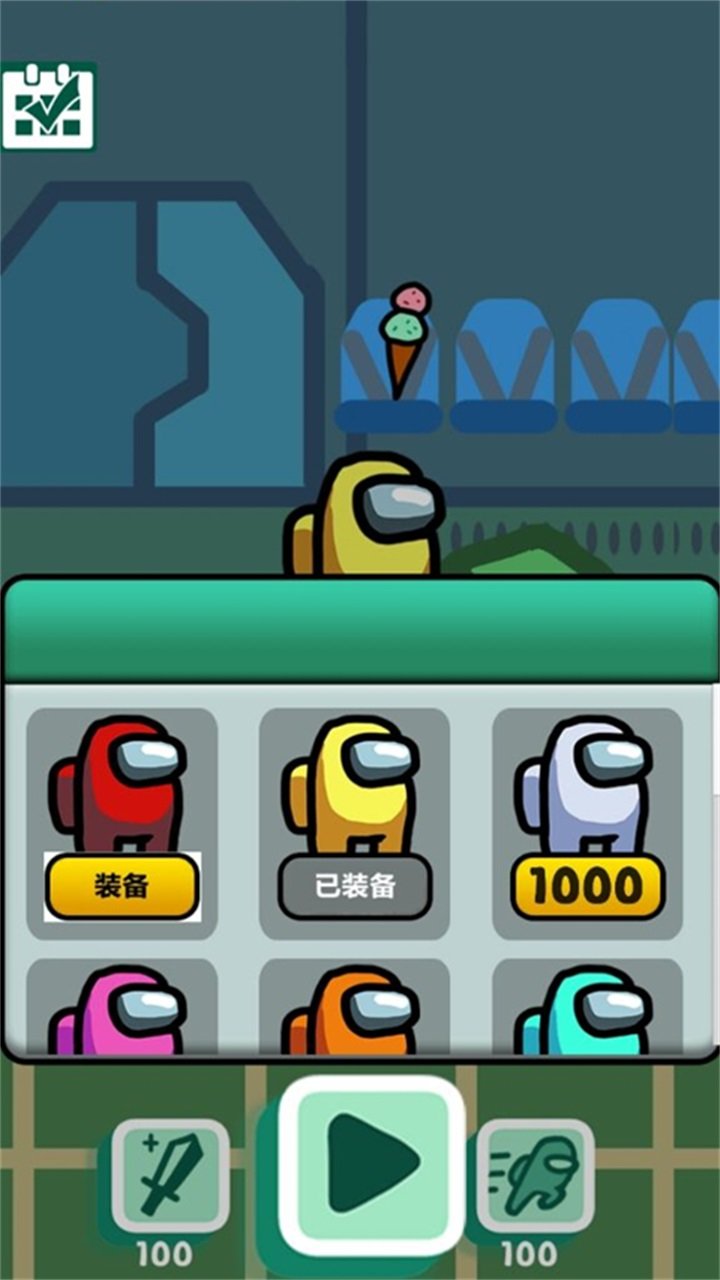Select the cyan character skin
This screenshot has width=720, height=1280.
(x=587, y=1010)
